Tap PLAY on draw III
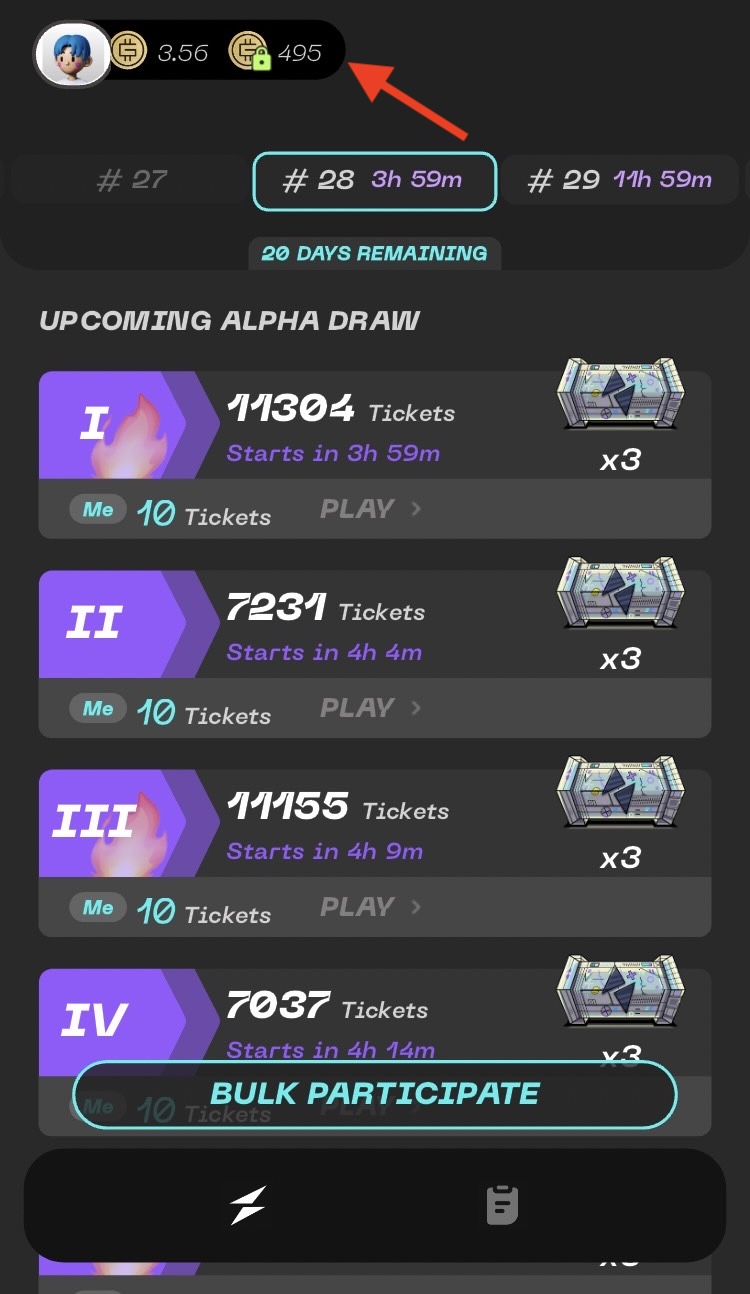750x1294 pixels. 368,907
